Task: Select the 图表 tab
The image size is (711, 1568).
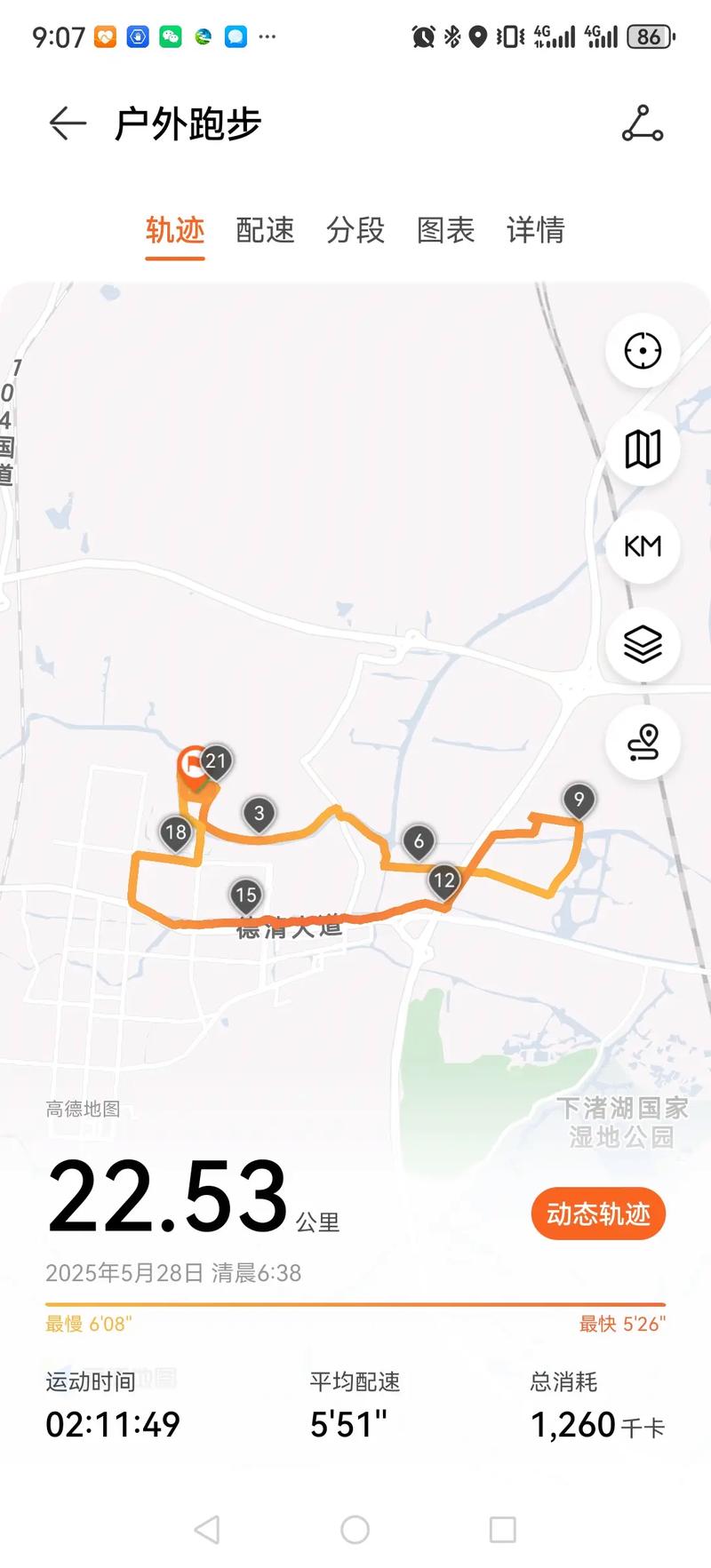Action: 445,232
